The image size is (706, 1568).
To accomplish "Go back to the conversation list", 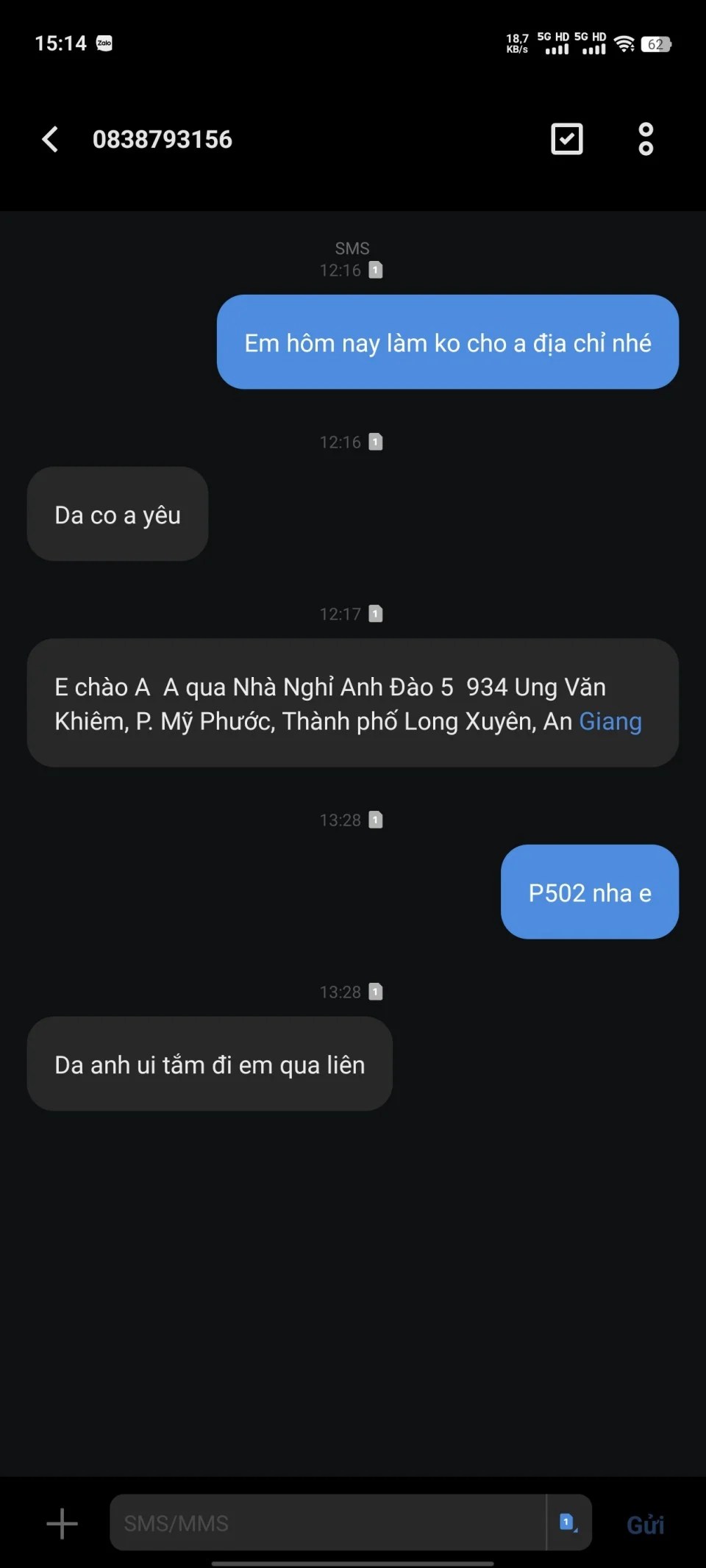I will [50, 139].
